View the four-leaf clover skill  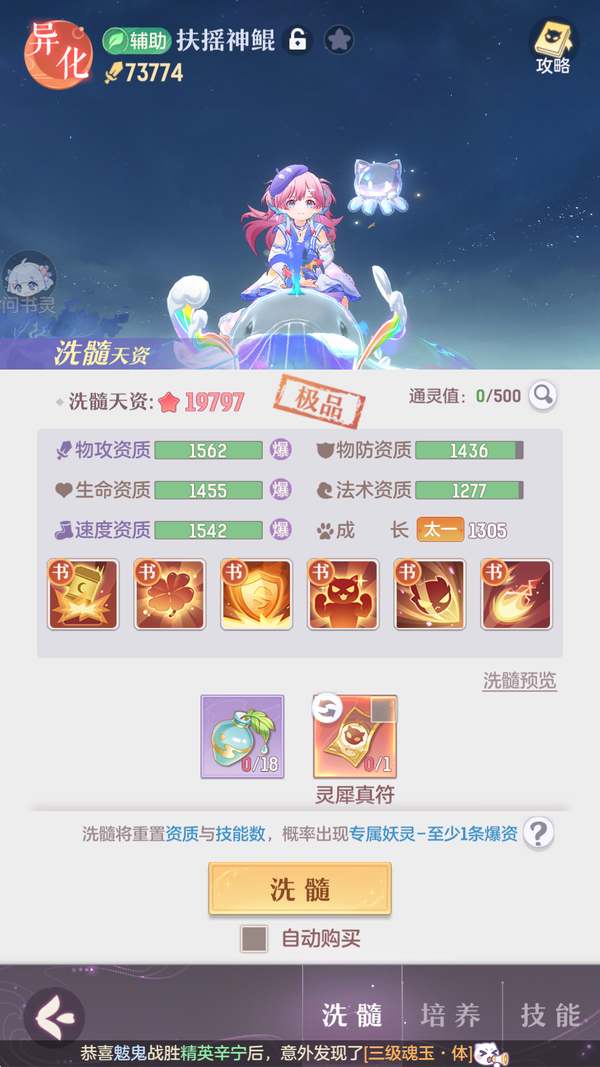pyautogui.click(x=170, y=594)
